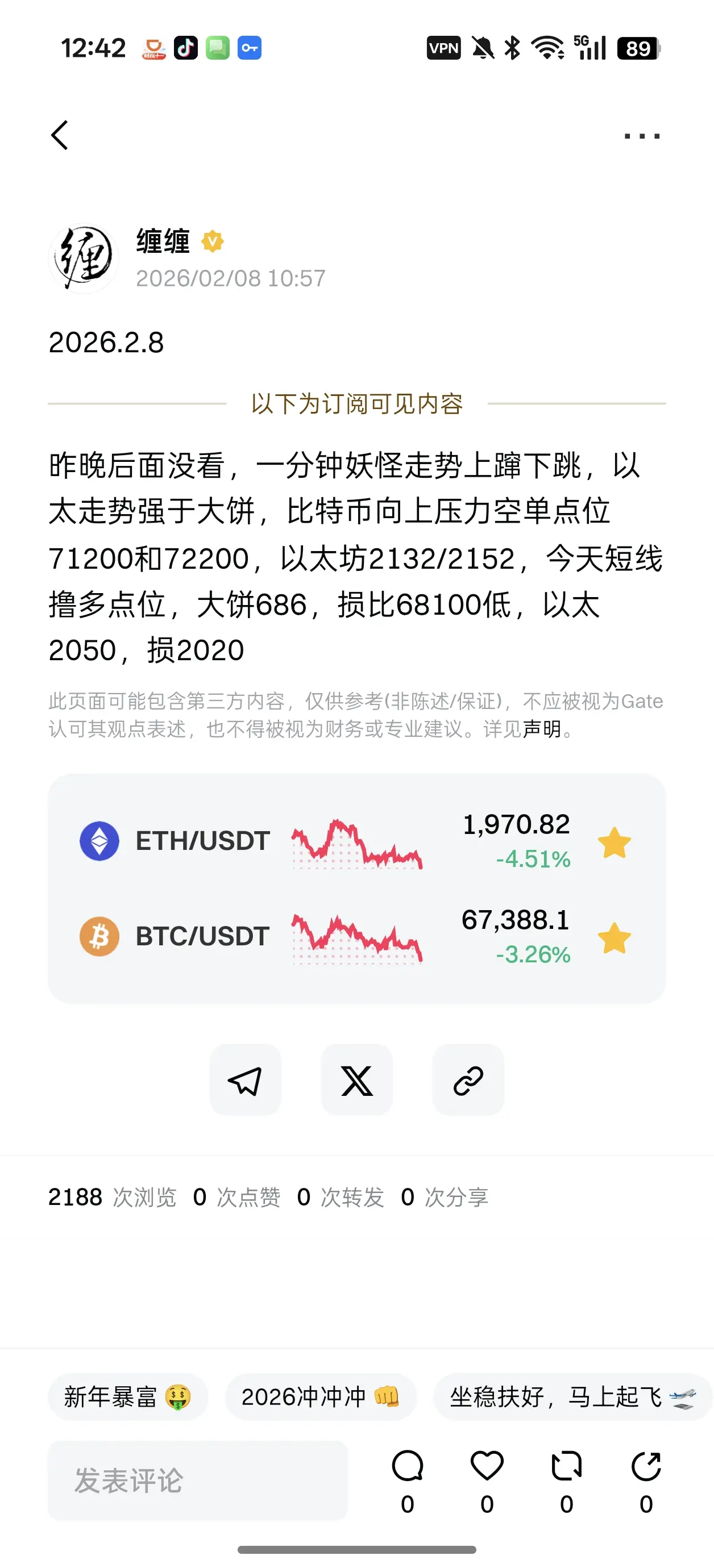
Task: Choose the 2026冲冲冲 quick comment chip
Action: (321, 1396)
